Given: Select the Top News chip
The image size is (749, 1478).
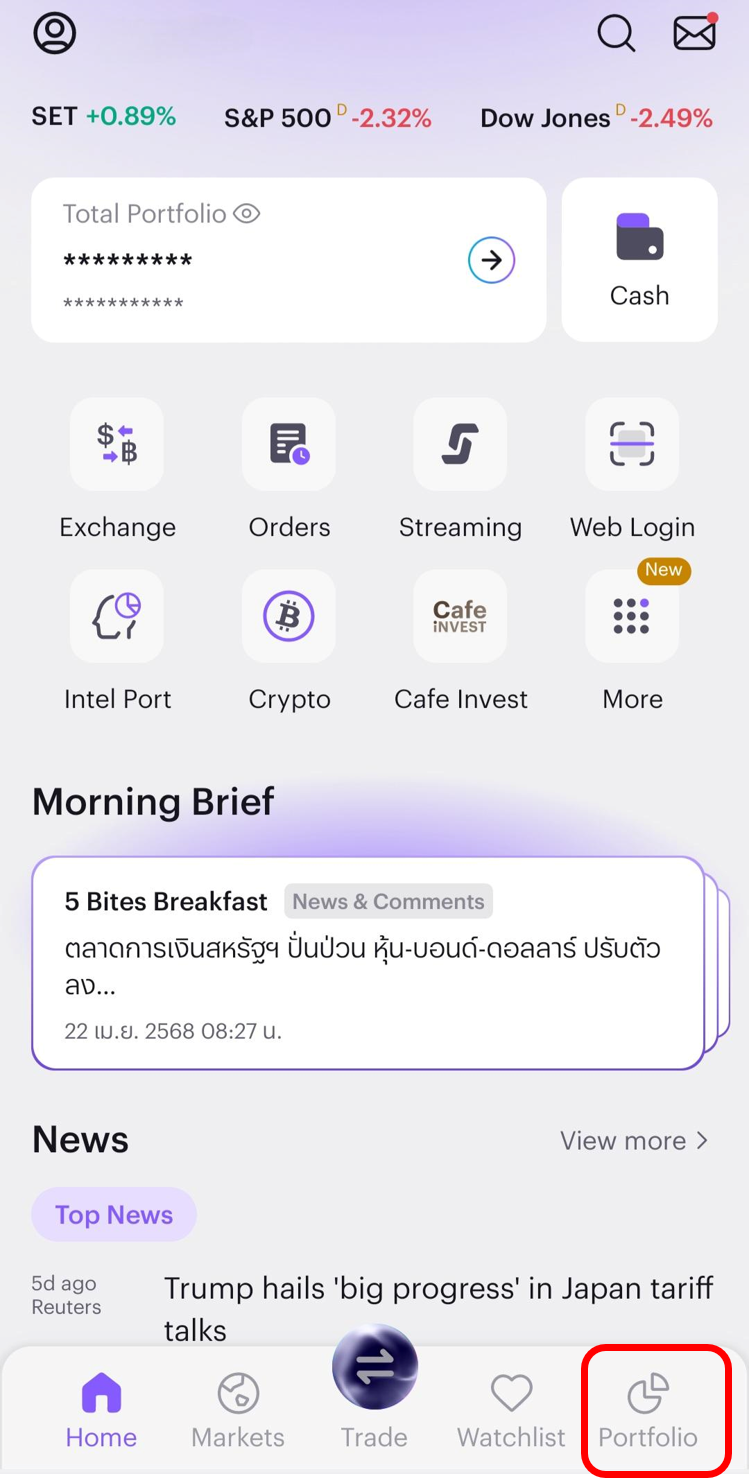Looking at the screenshot, I should [114, 1215].
